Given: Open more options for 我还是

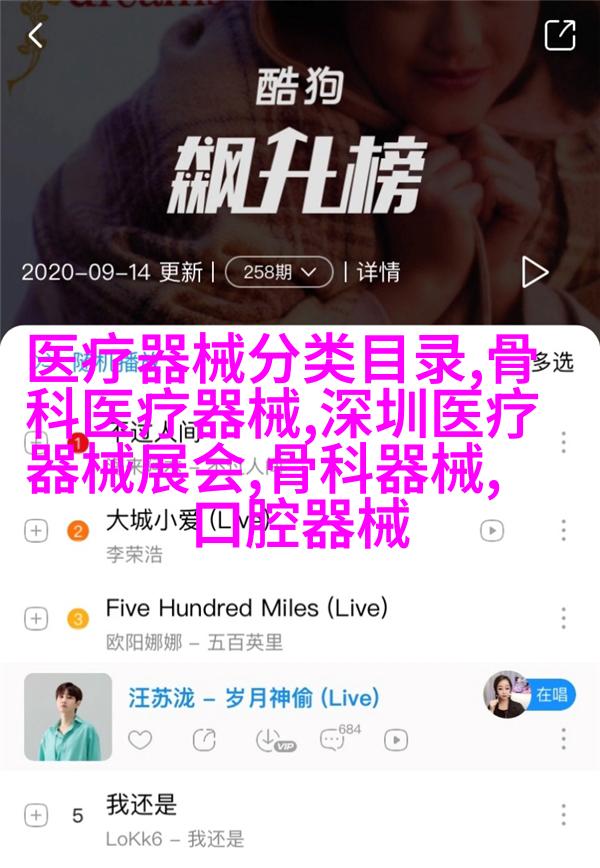Looking at the screenshot, I should click(x=563, y=816).
